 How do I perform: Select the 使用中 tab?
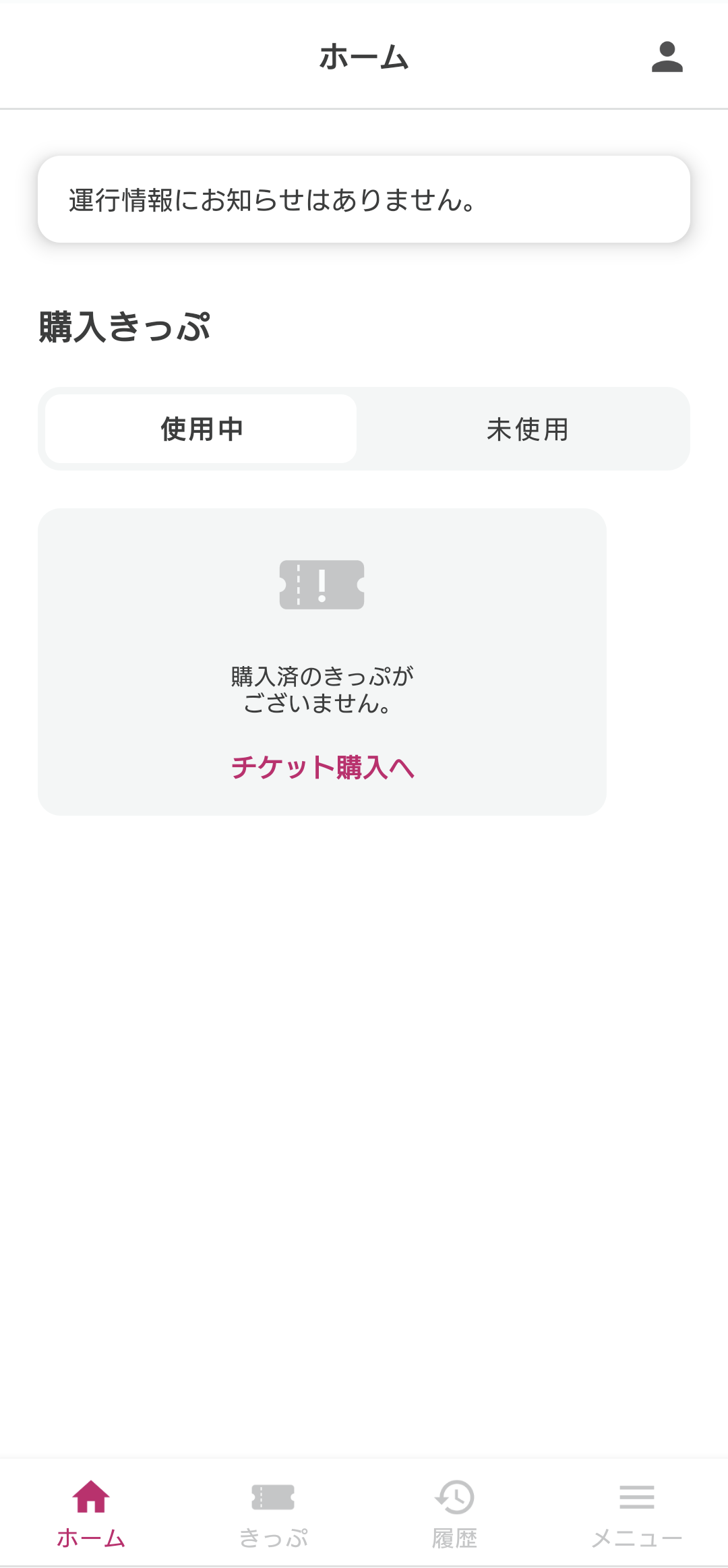[200, 429]
